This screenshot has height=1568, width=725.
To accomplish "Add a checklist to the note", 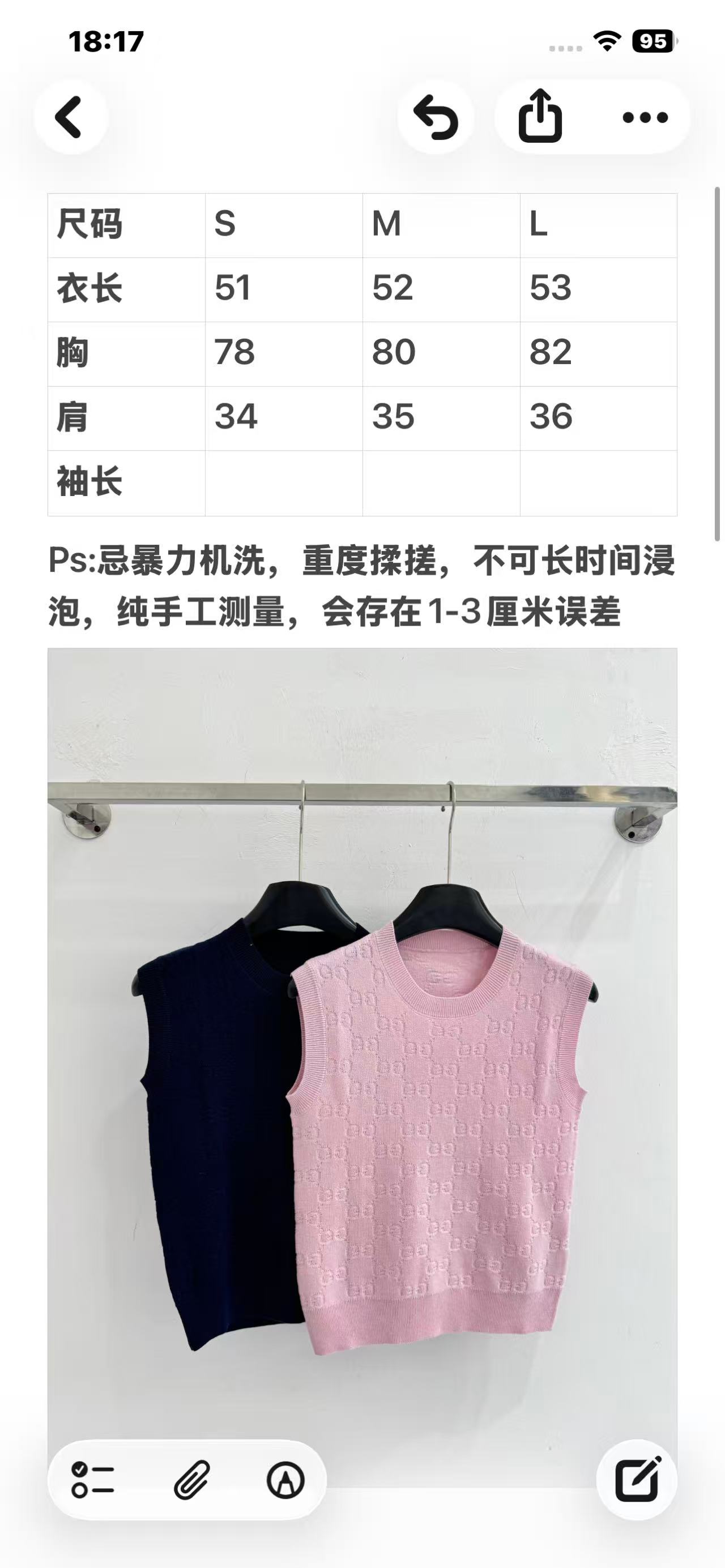I will coord(93,1480).
